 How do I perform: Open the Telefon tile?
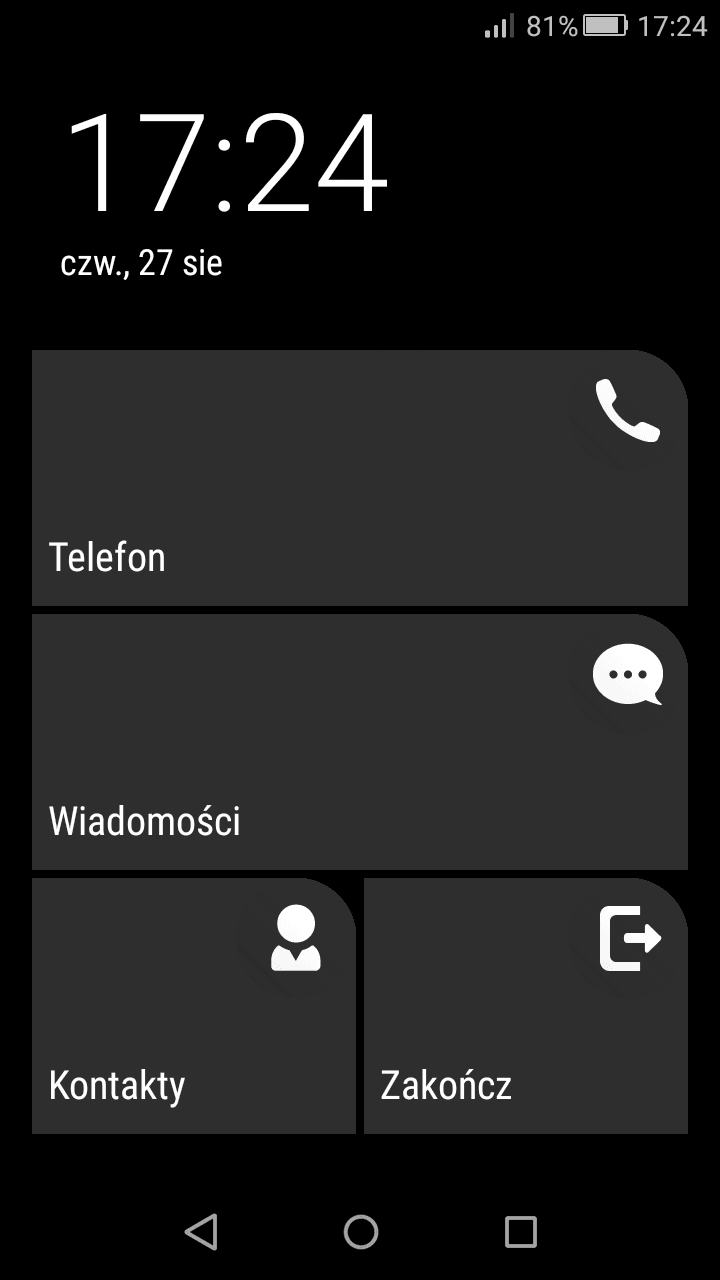pos(360,478)
